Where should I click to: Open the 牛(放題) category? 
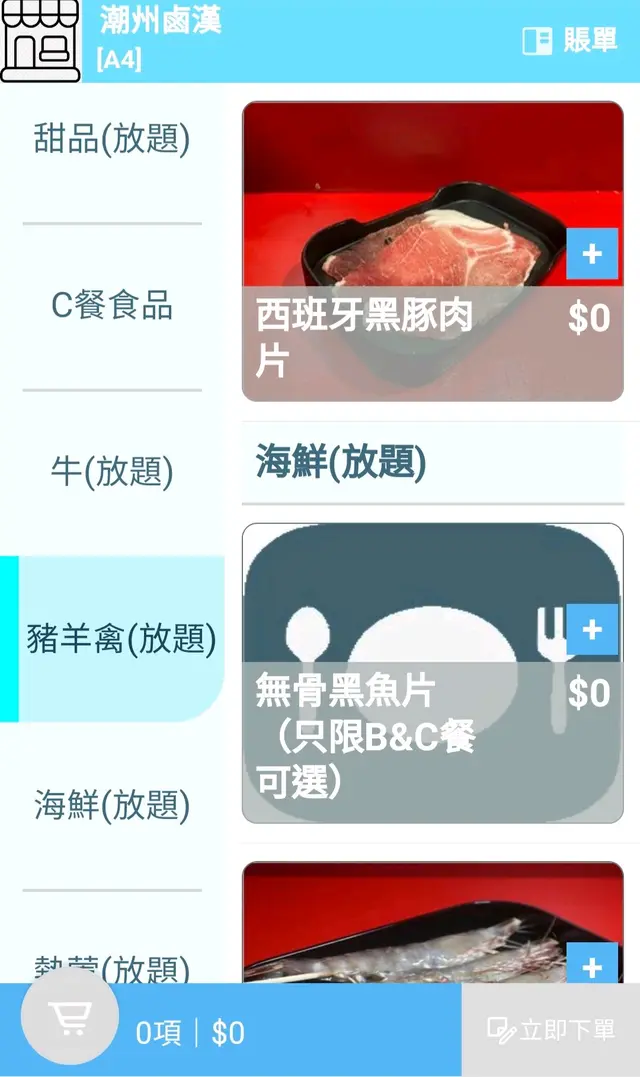coord(112,472)
